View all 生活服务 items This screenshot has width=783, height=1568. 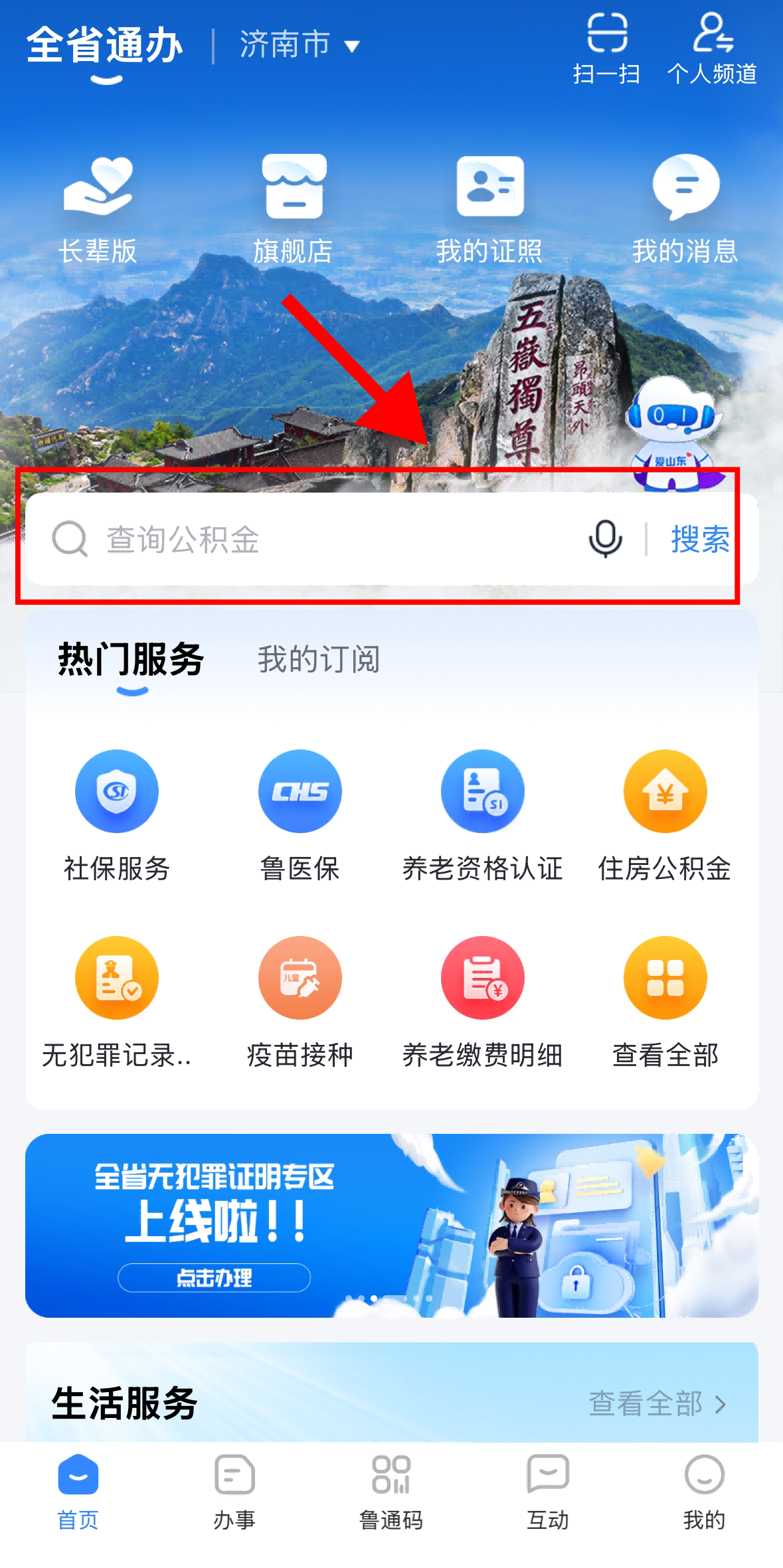[x=656, y=1403]
